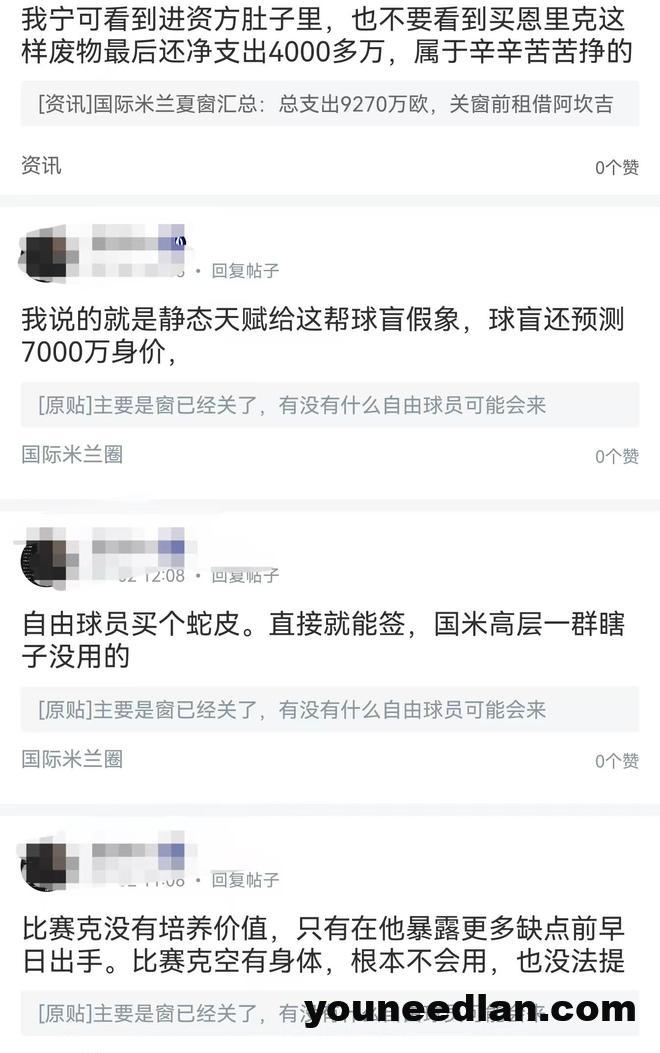Viewport: 660px width, 1053px height.
Task: Open 国际米兰圈 under the 7000万身价 reply
Action: [72, 455]
